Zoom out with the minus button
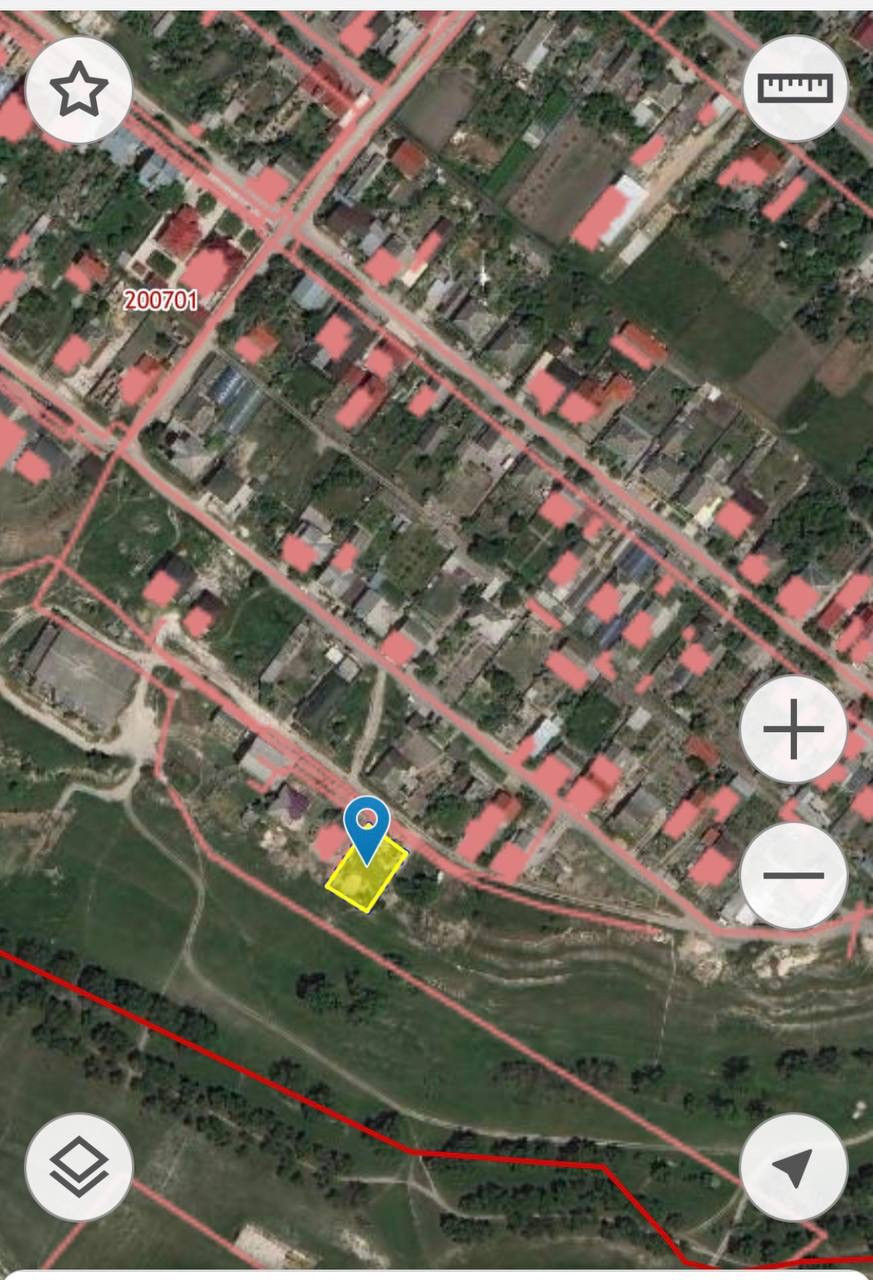The height and width of the screenshot is (1280, 873). pyautogui.click(x=793, y=876)
